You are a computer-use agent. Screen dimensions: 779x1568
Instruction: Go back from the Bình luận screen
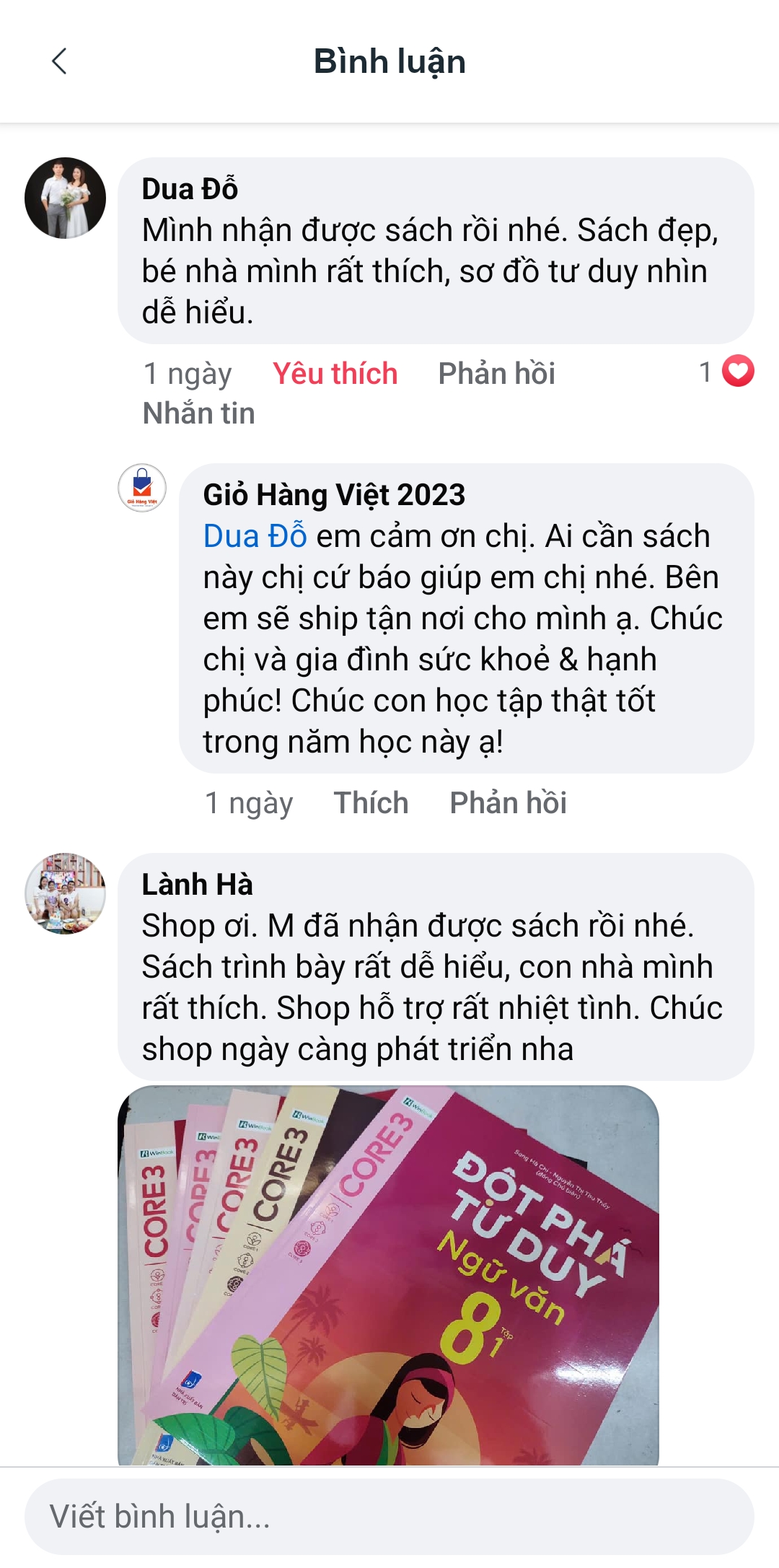coord(60,61)
